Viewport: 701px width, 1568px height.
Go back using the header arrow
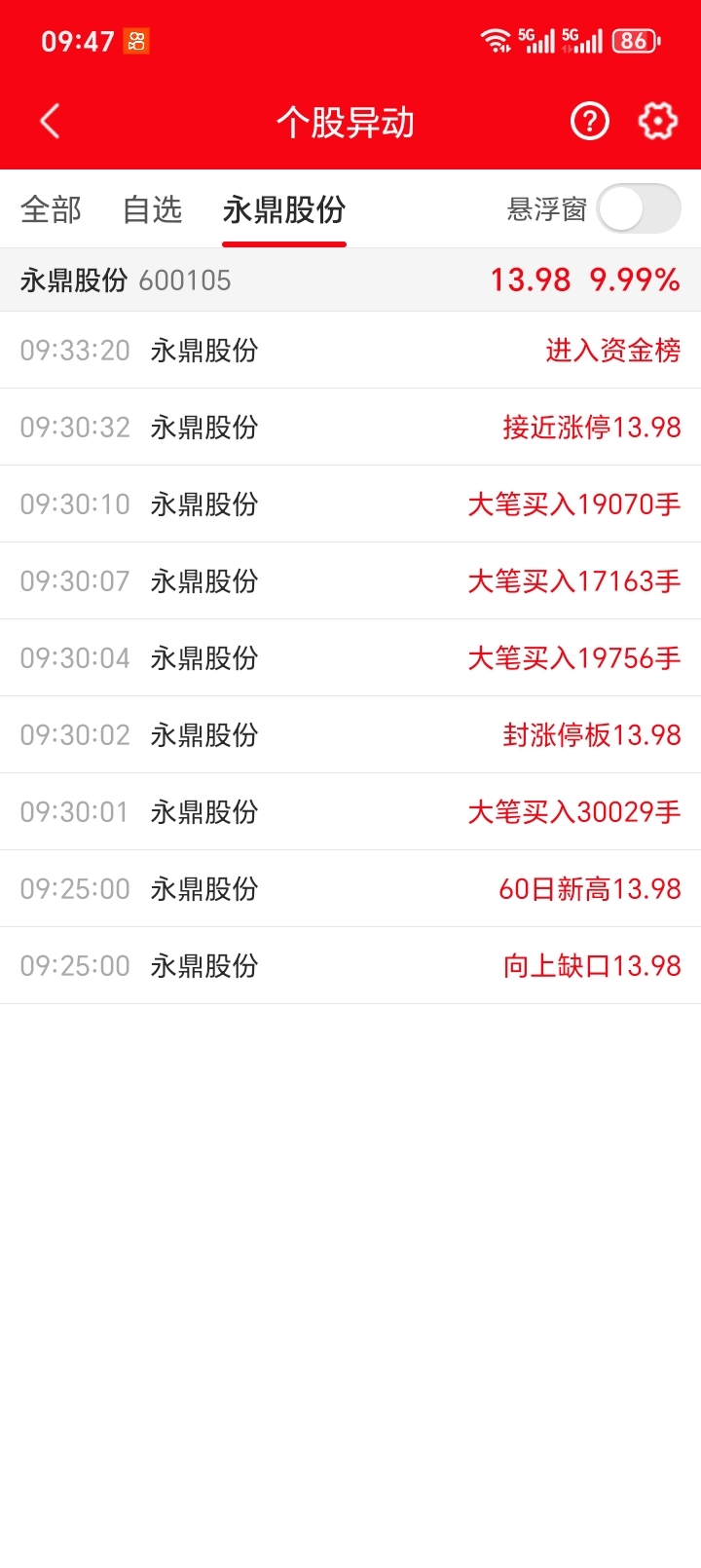coord(51,122)
